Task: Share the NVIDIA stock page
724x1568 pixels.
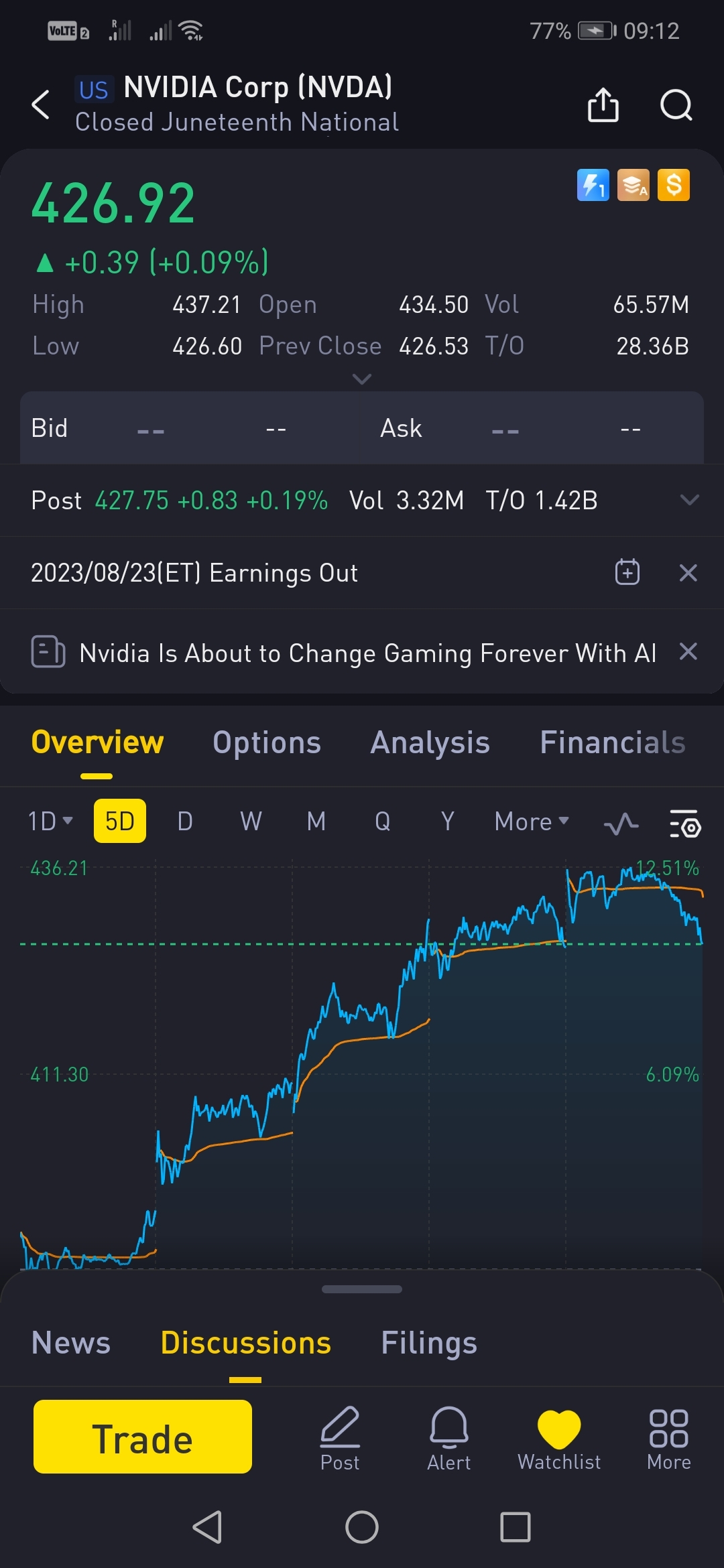Action: [x=603, y=105]
